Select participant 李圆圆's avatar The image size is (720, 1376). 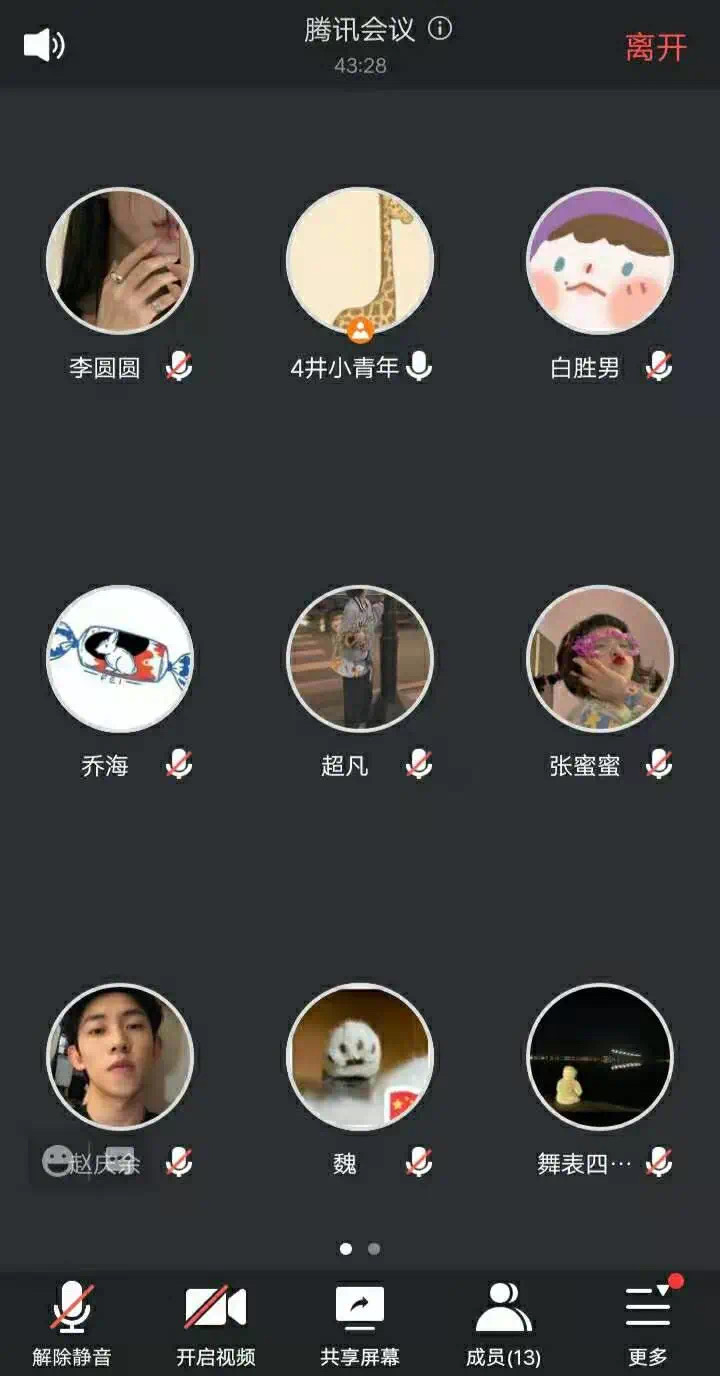(x=120, y=261)
